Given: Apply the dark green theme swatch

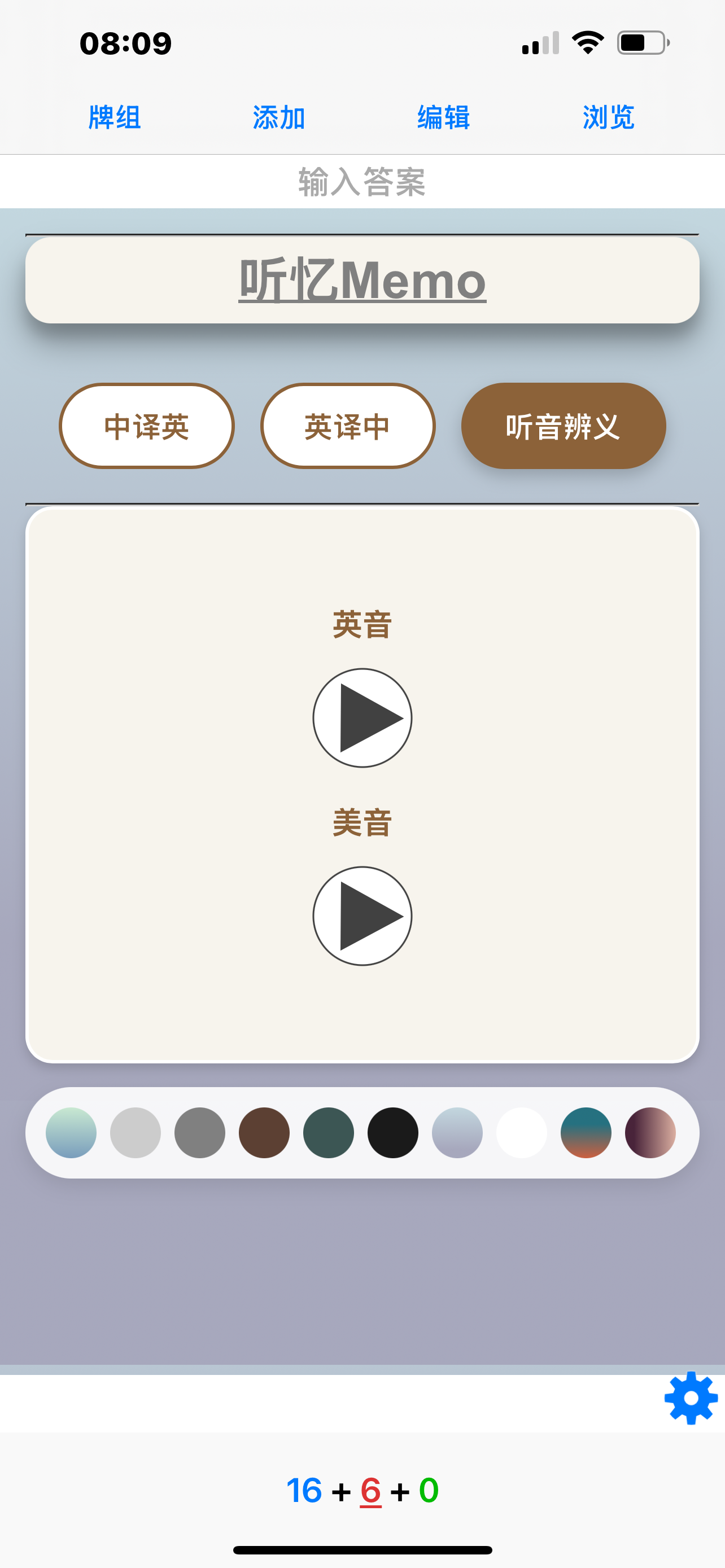Looking at the screenshot, I should [x=329, y=1133].
